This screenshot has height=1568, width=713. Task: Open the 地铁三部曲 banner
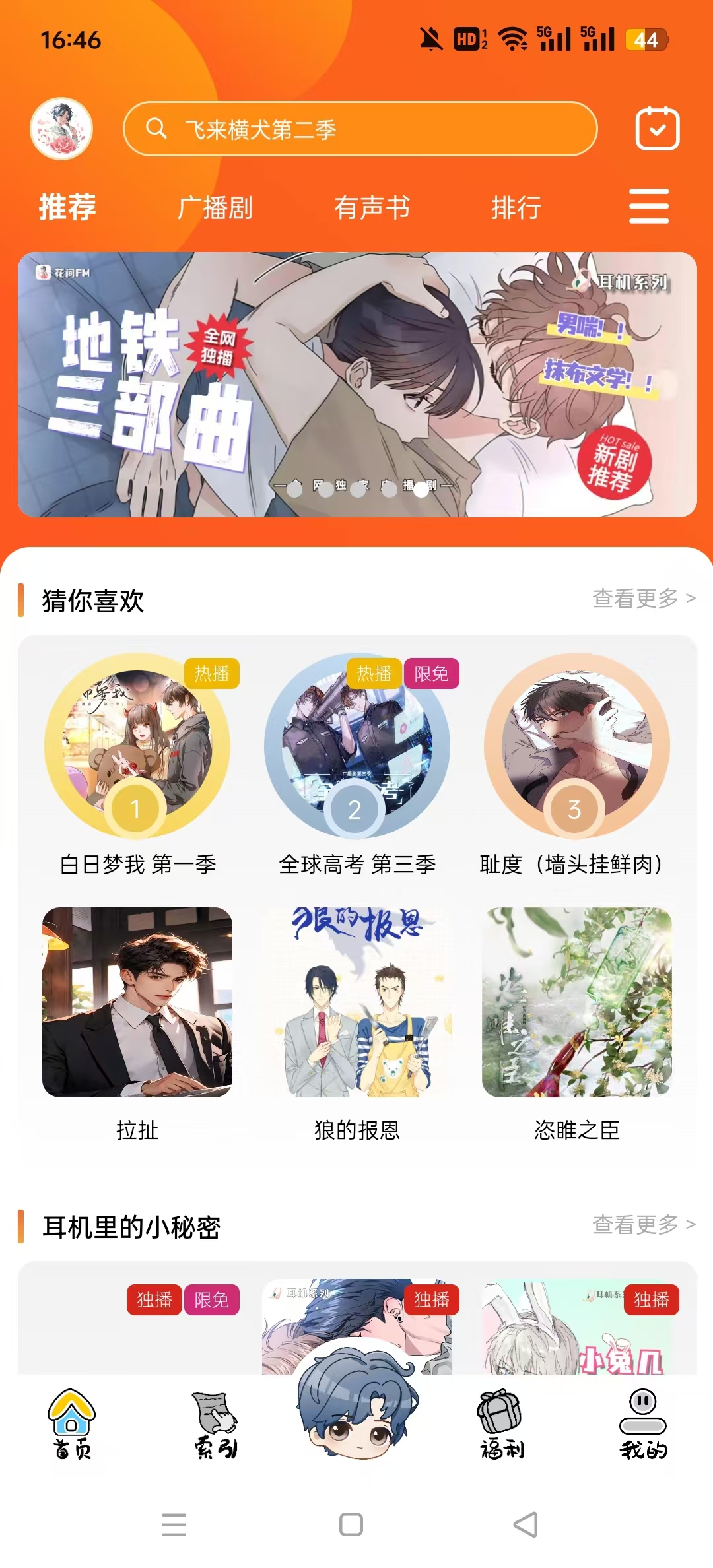[357, 384]
